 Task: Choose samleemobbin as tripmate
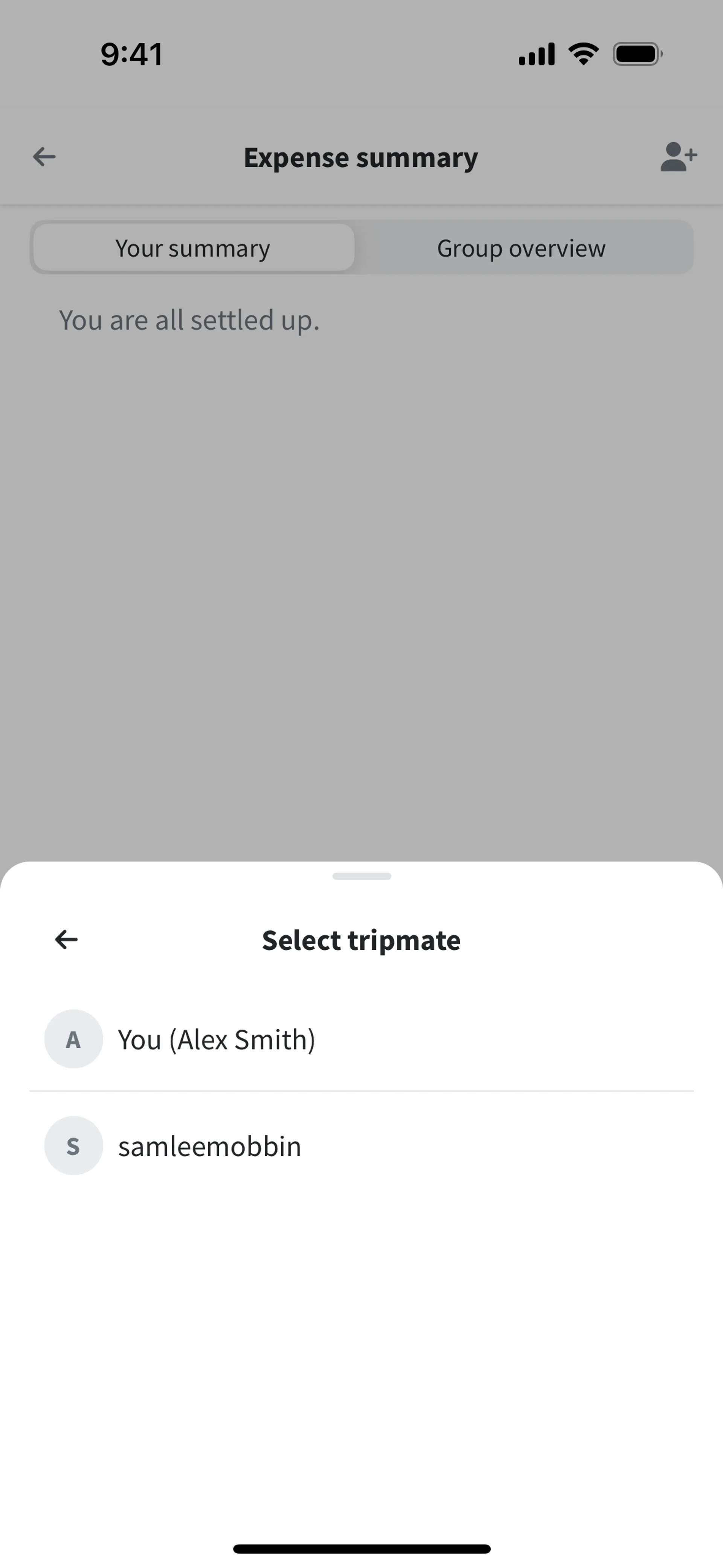pyautogui.click(x=209, y=1146)
